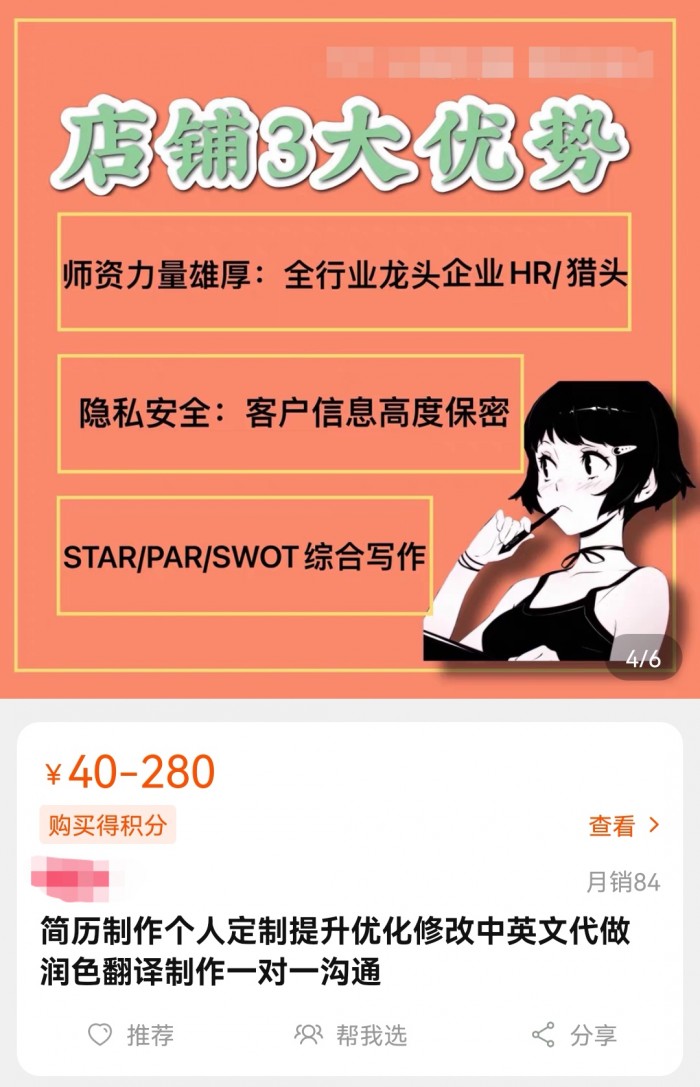This screenshot has width=700, height=1087.
Task: Share this product via 分享
Action: (x=574, y=1035)
